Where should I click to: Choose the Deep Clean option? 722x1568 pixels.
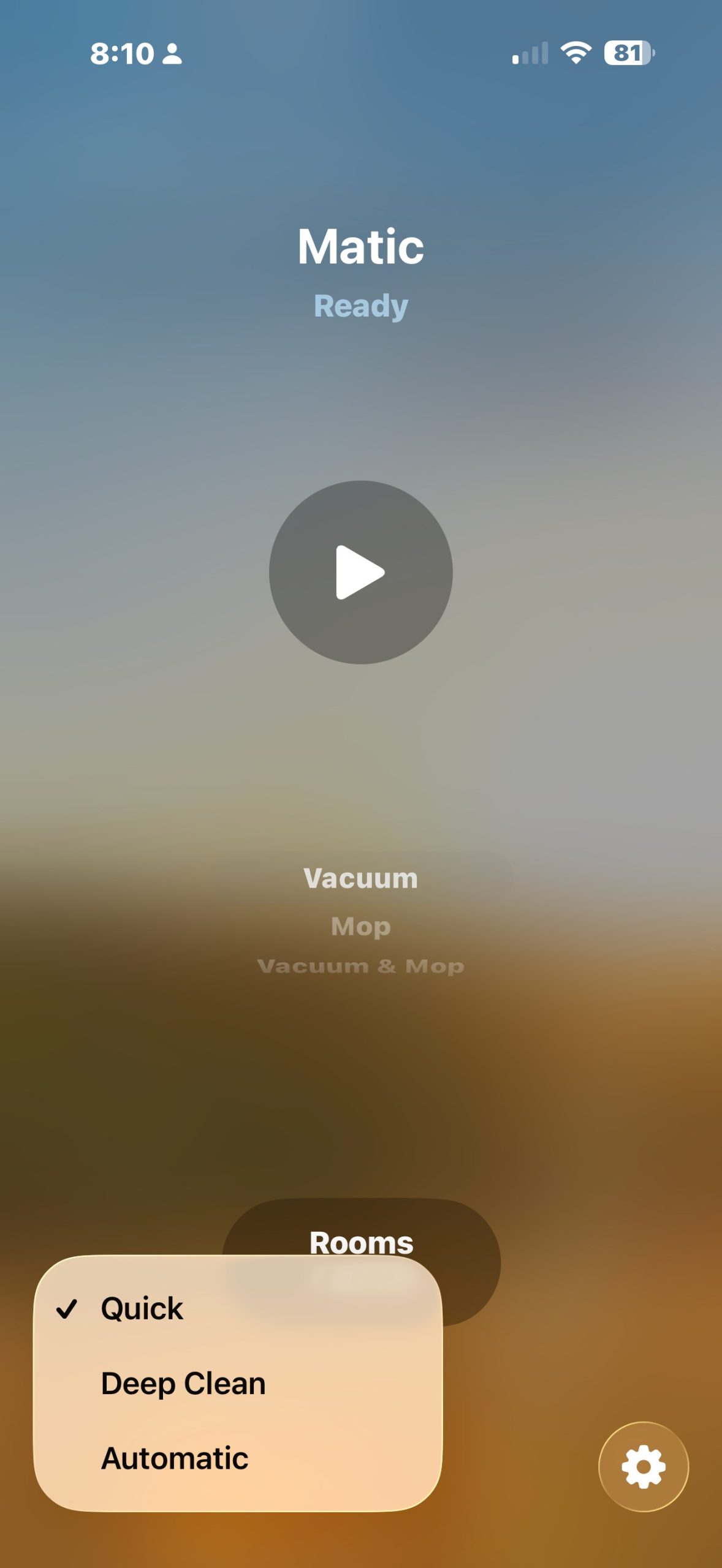pyautogui.click(x=183, y=1383)
